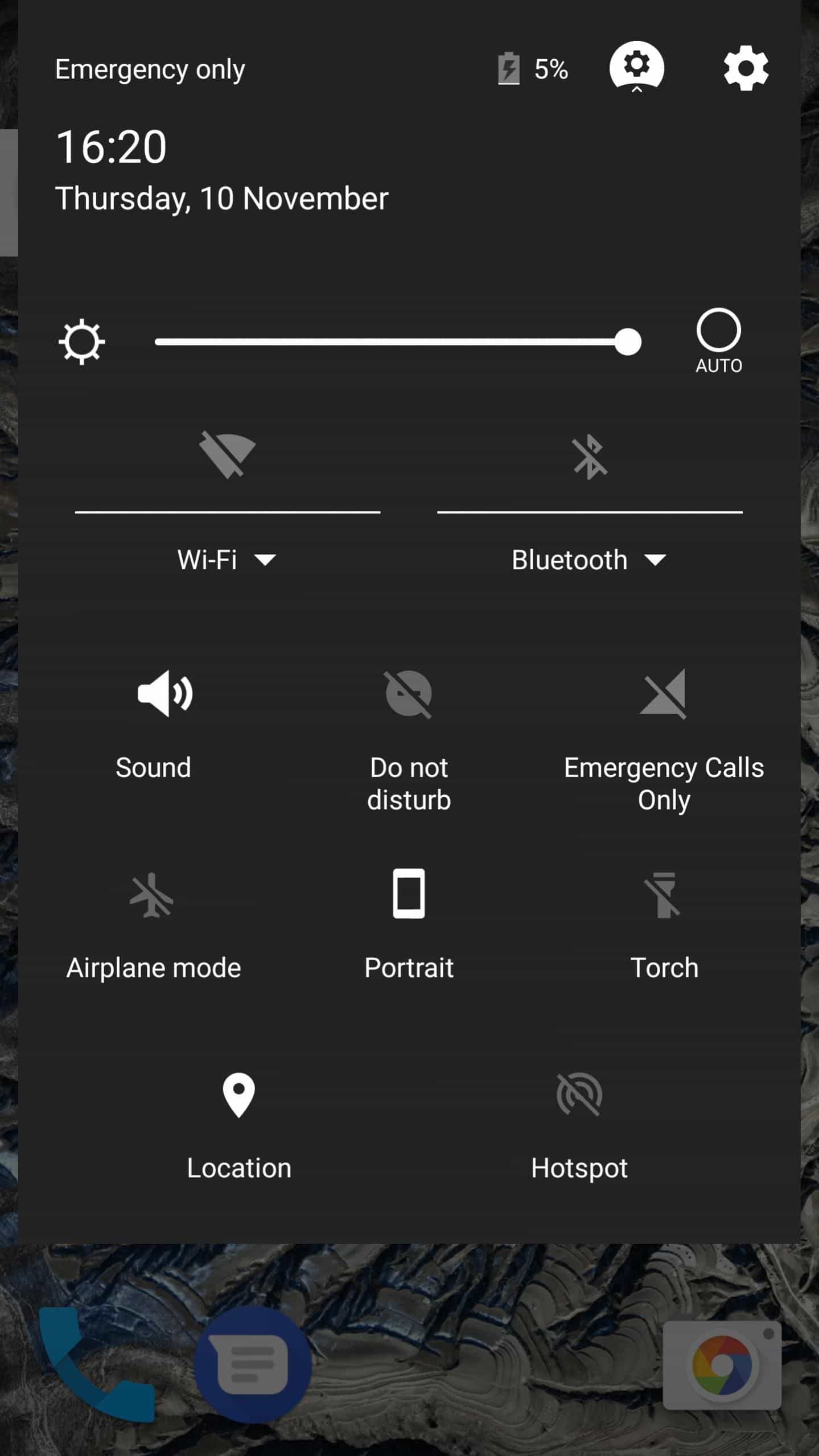
Task: Switch on the Torch
Action: [x=663, y=895]
